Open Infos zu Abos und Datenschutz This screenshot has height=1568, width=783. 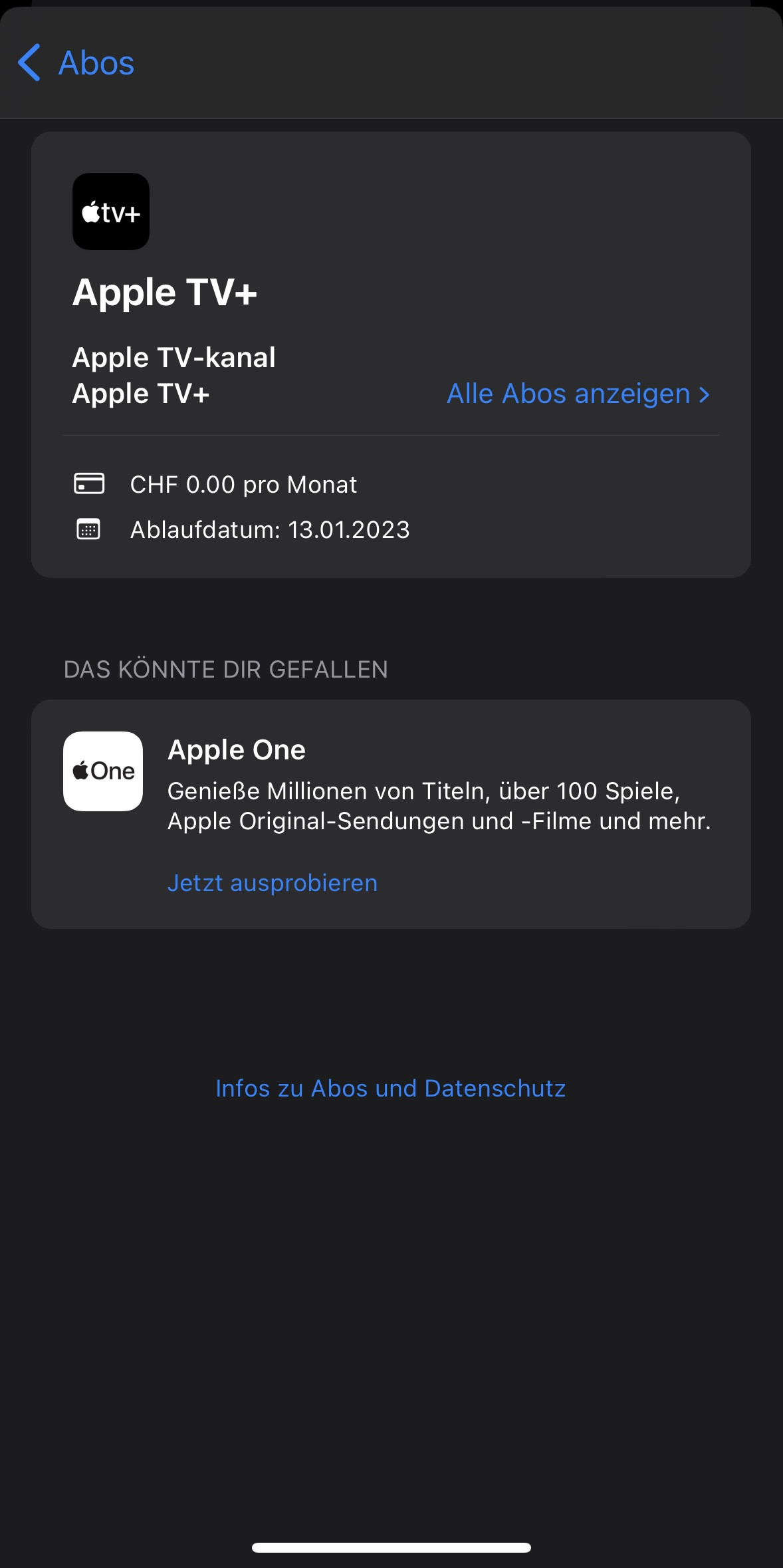[x=391, y=1089]
